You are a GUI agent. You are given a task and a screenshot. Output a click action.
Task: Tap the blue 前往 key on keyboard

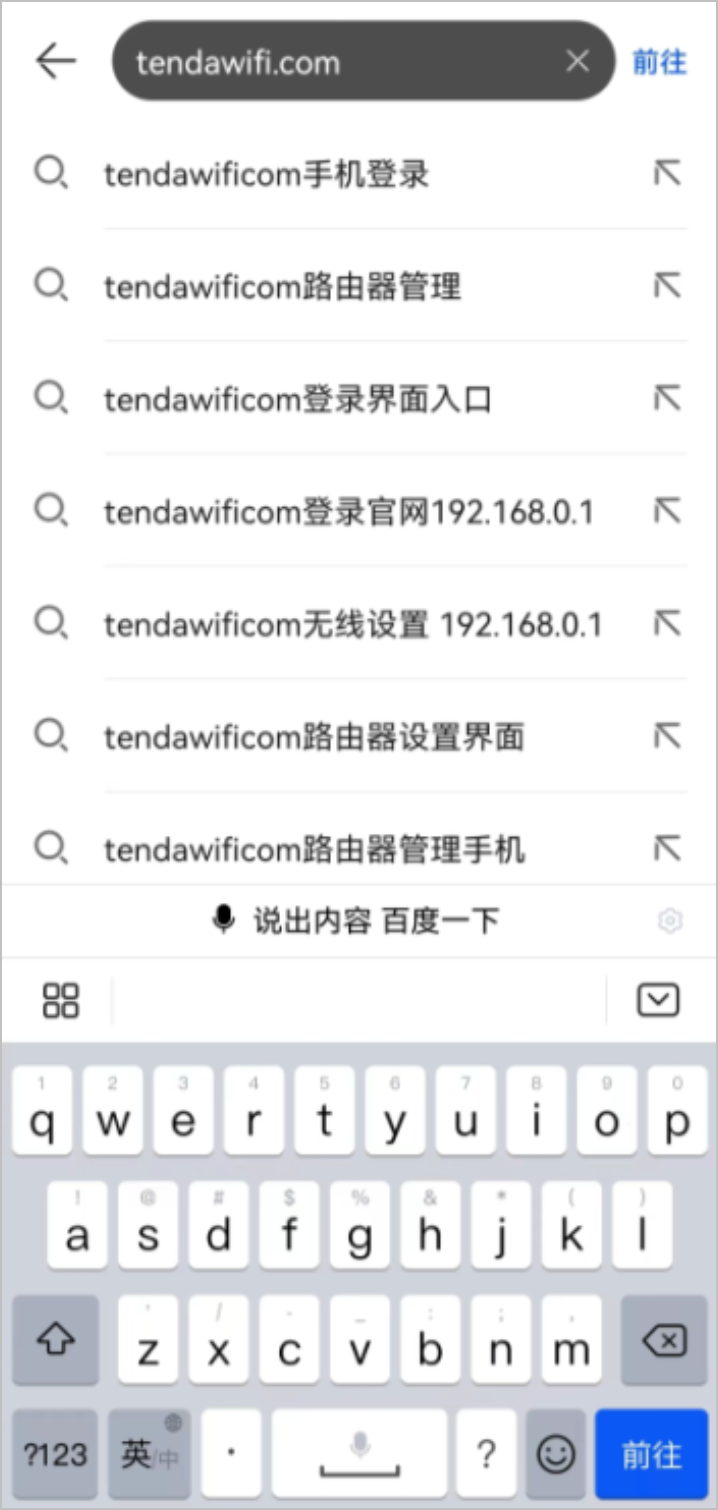(x=651, y=1454)
